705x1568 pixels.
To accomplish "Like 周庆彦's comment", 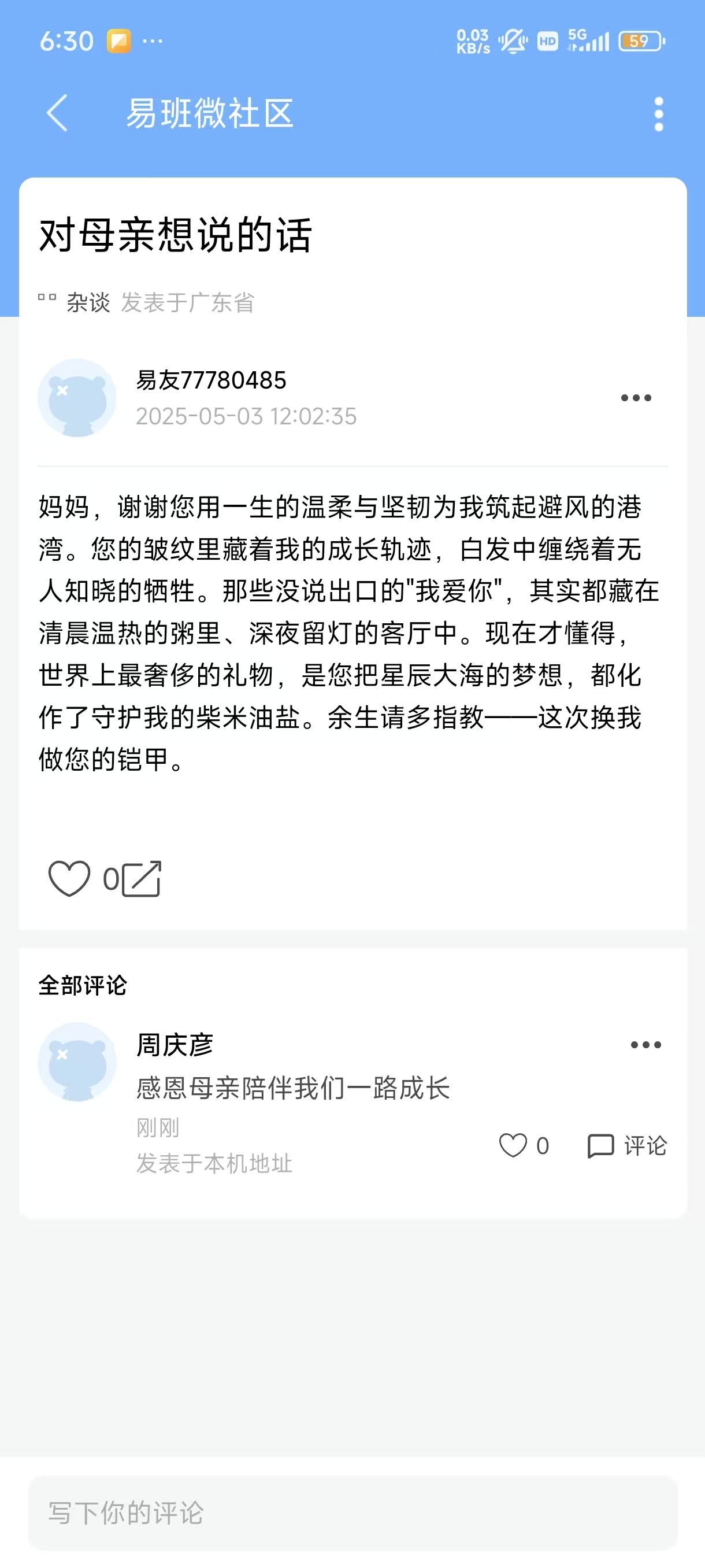I will pyautogui.click(x=513, y=1145).
